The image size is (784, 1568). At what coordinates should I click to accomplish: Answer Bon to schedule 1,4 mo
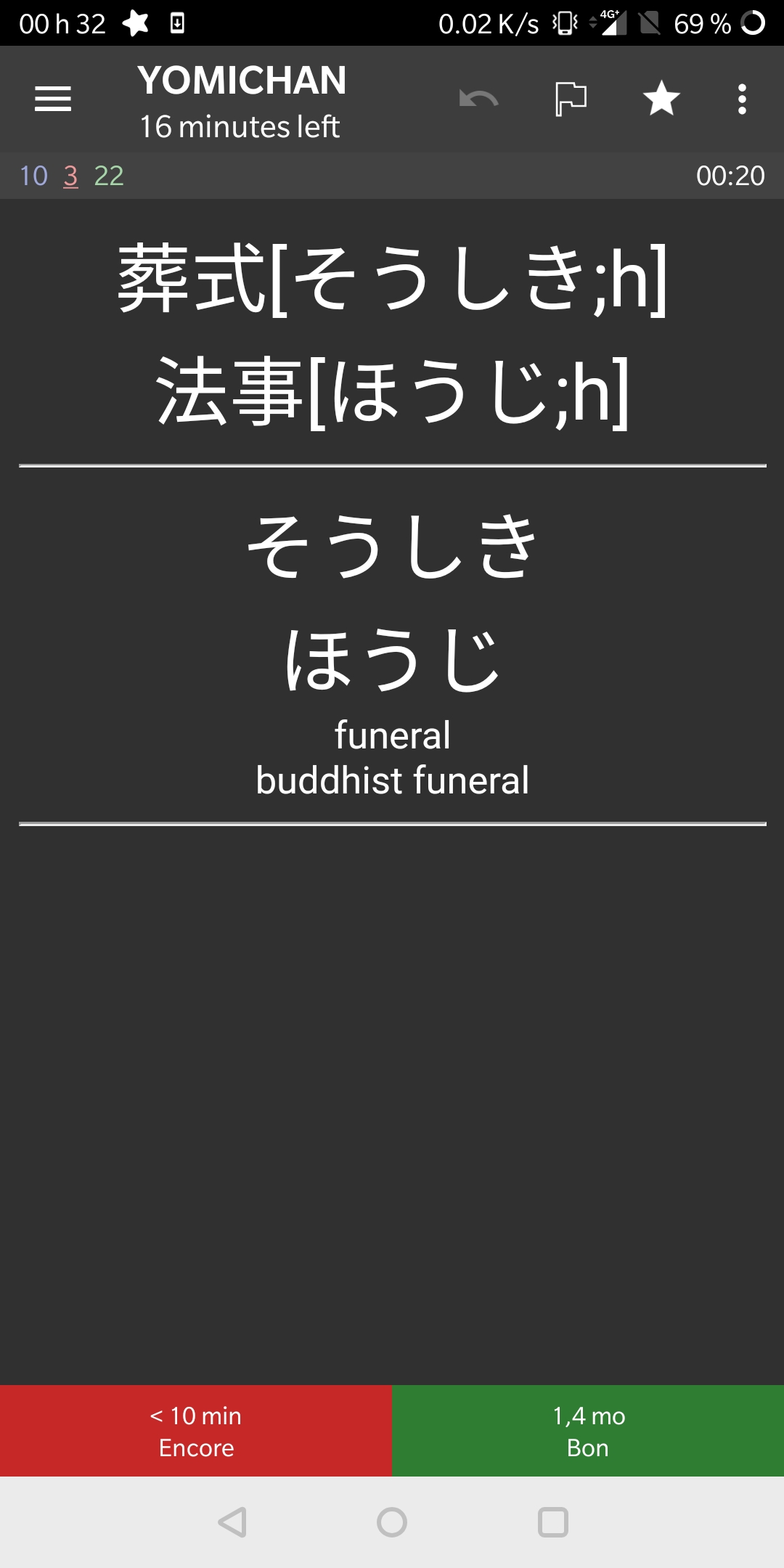coord(588,1431)
